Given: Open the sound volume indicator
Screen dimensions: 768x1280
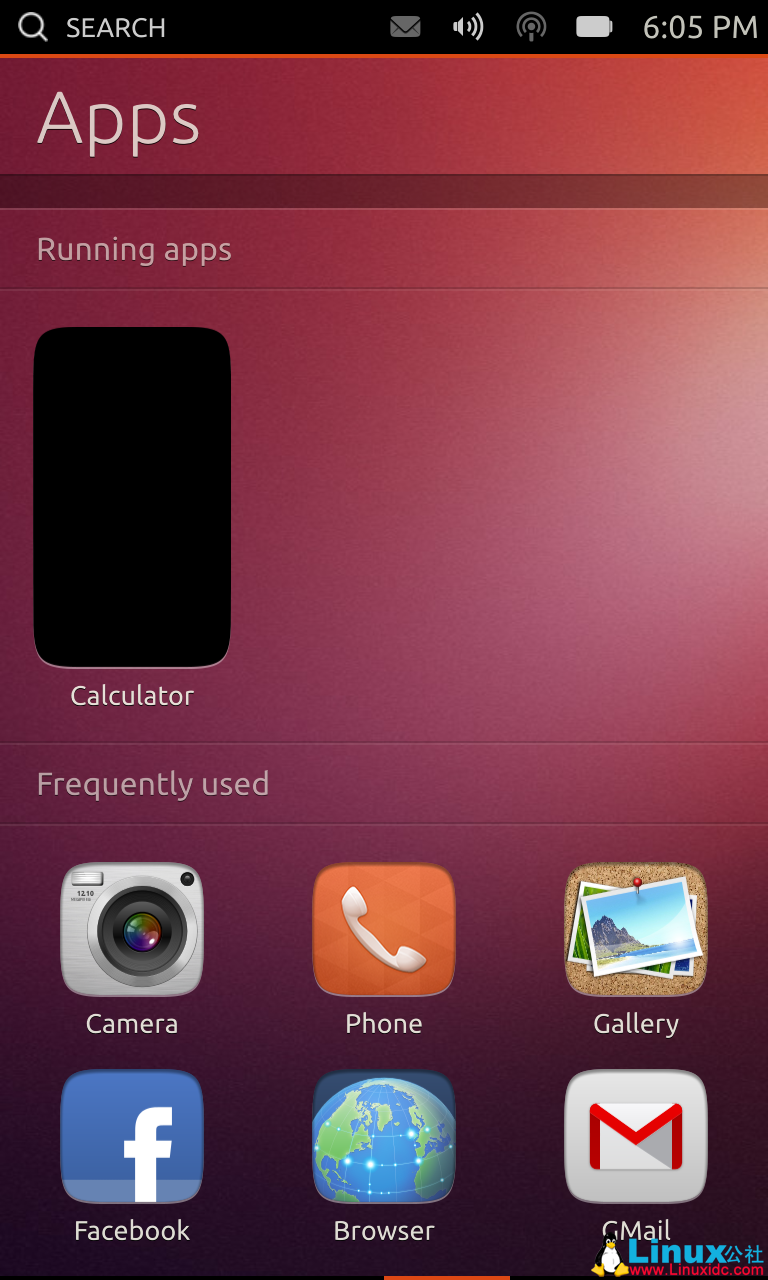Looking at the screenshot, I should [468, 27].
